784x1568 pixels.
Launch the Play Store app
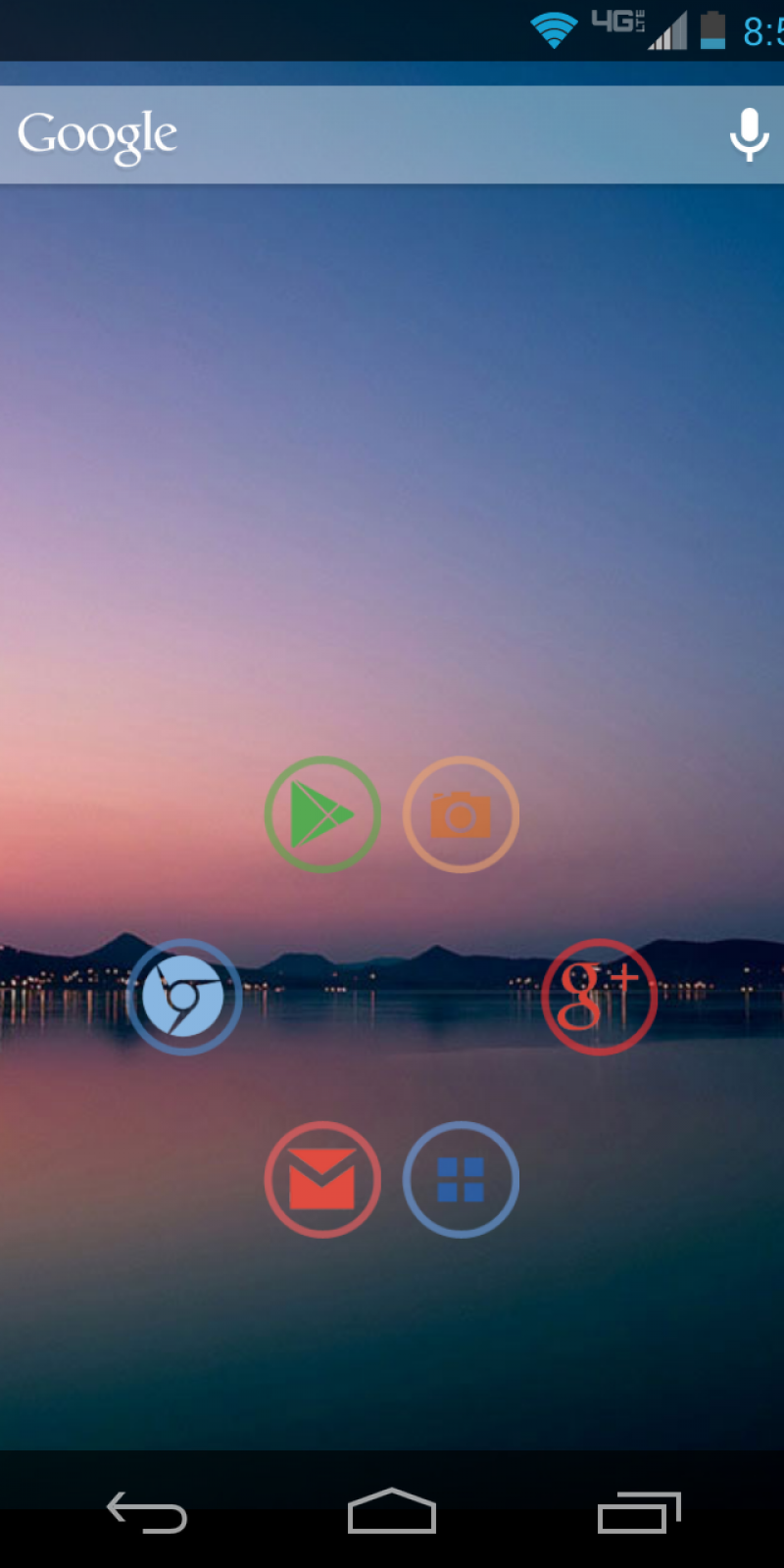(322, 814)
